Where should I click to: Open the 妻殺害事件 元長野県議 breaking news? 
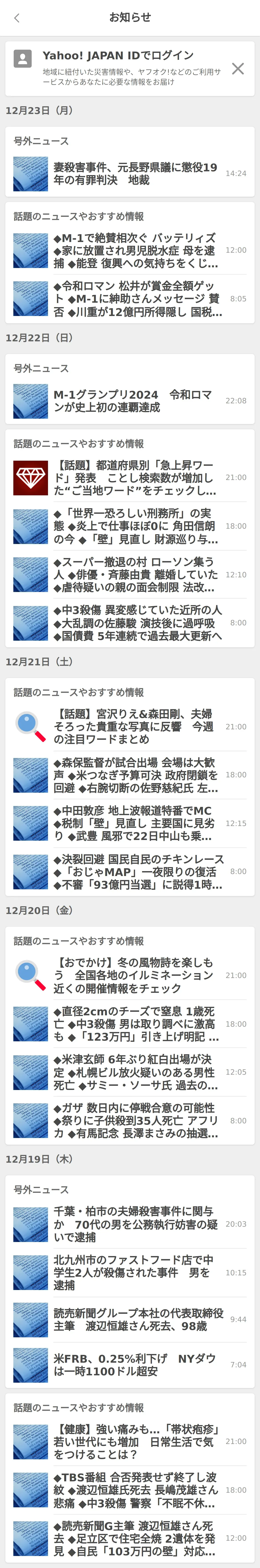(x=135, y=174)
